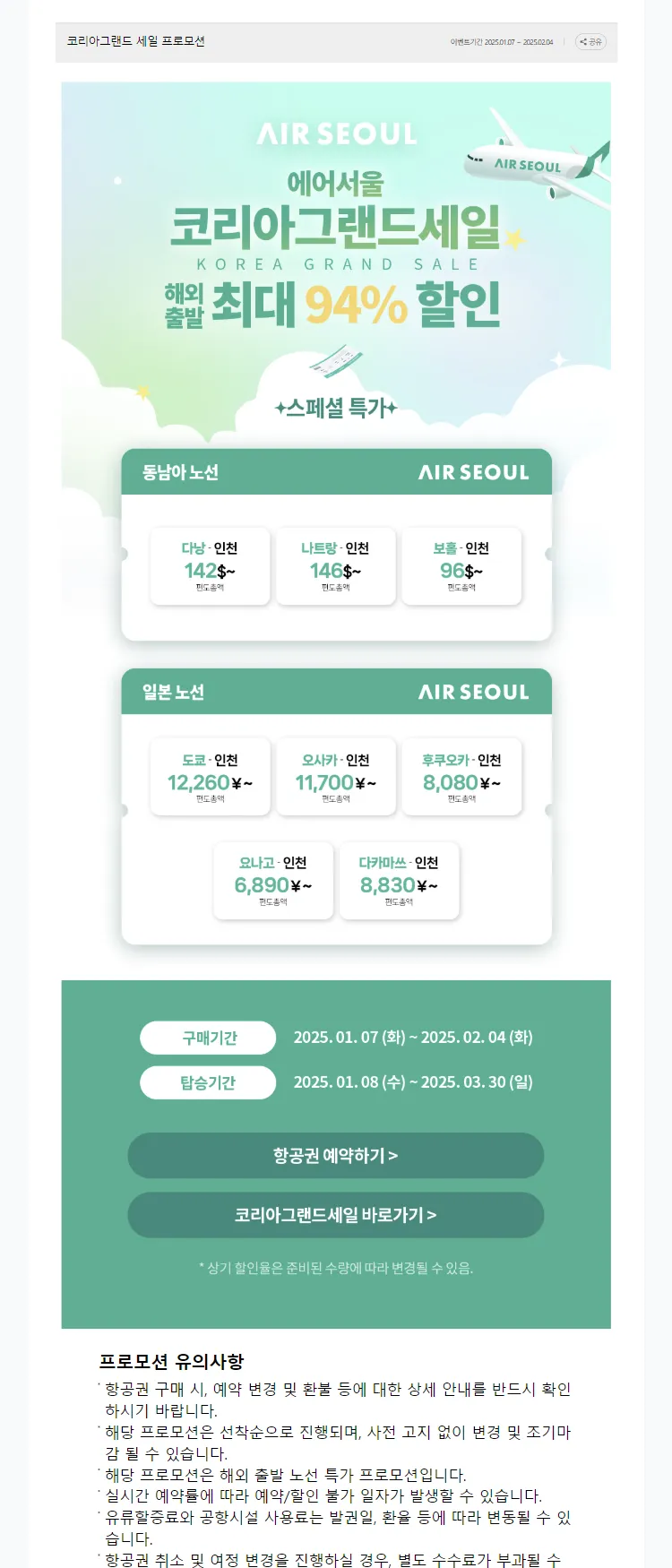
Task: Go to 코리아그랜드세일 바로가기
Action: (x=335, y=1215)
